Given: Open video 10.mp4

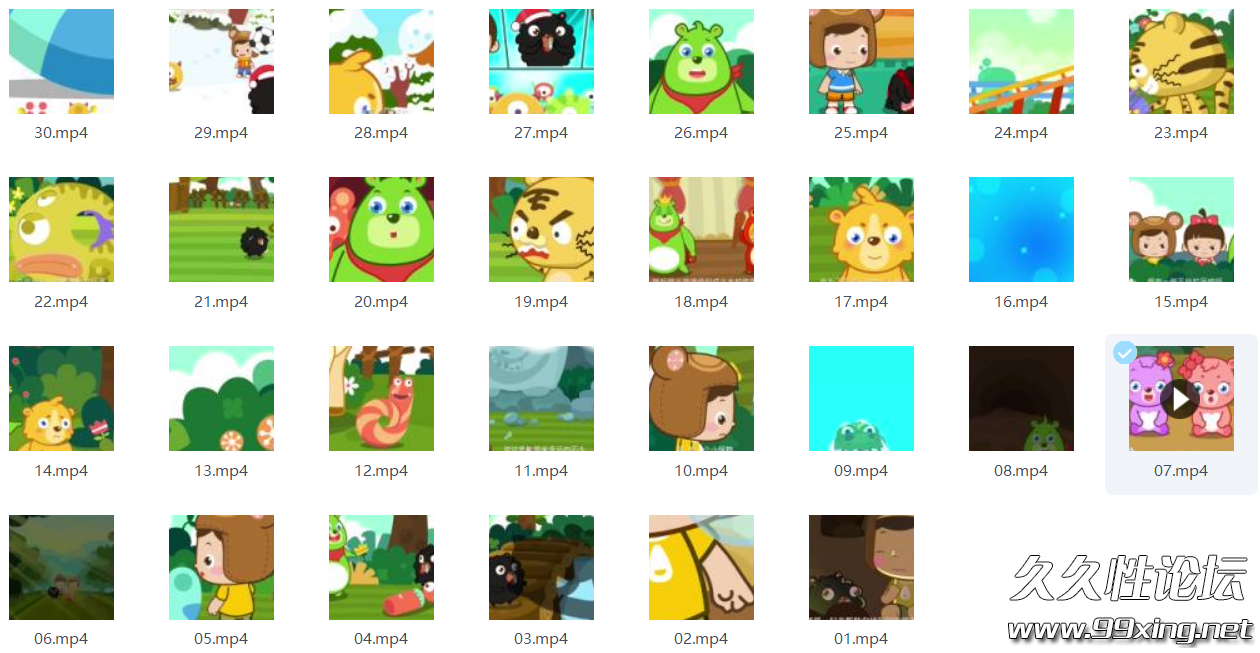Looking at the screenshot, I should coord(701,398).
